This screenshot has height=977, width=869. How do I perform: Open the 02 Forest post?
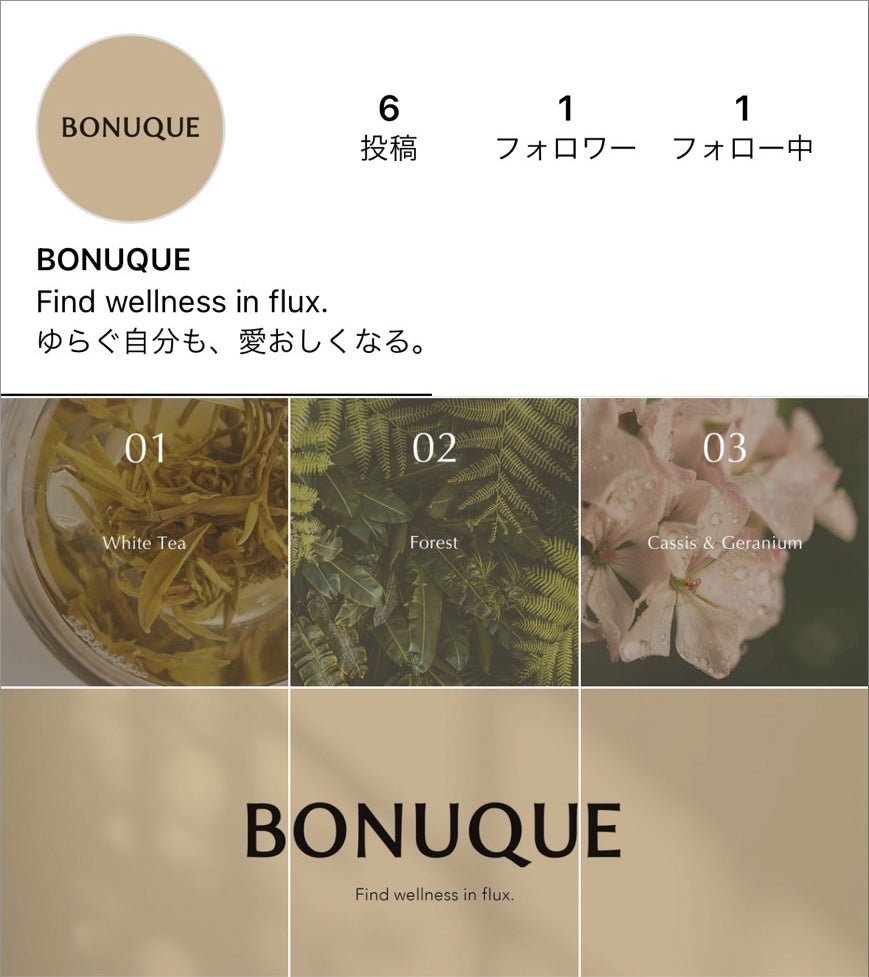[x=434, y=541]
